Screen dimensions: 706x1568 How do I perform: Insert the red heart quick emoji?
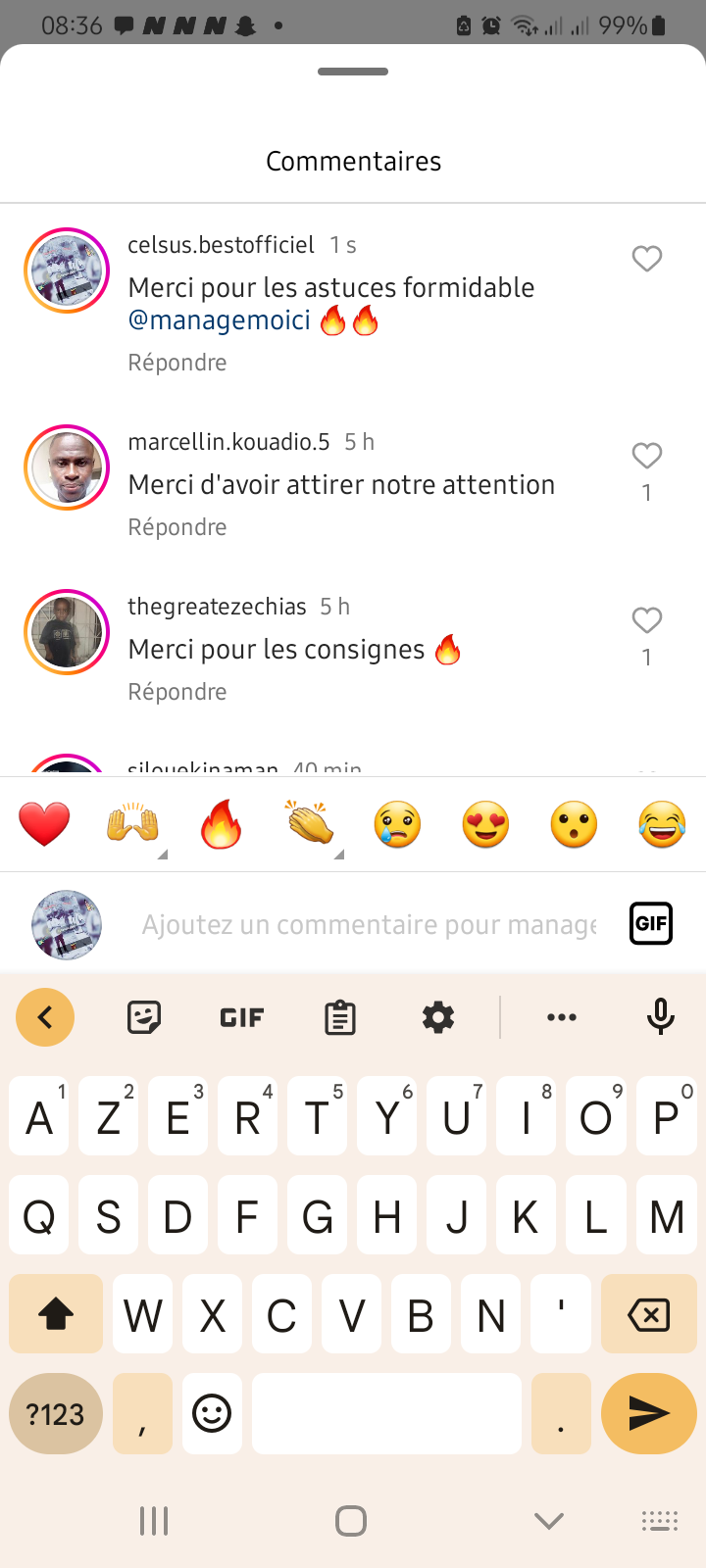pyautogui.click(x=44, y=824)
